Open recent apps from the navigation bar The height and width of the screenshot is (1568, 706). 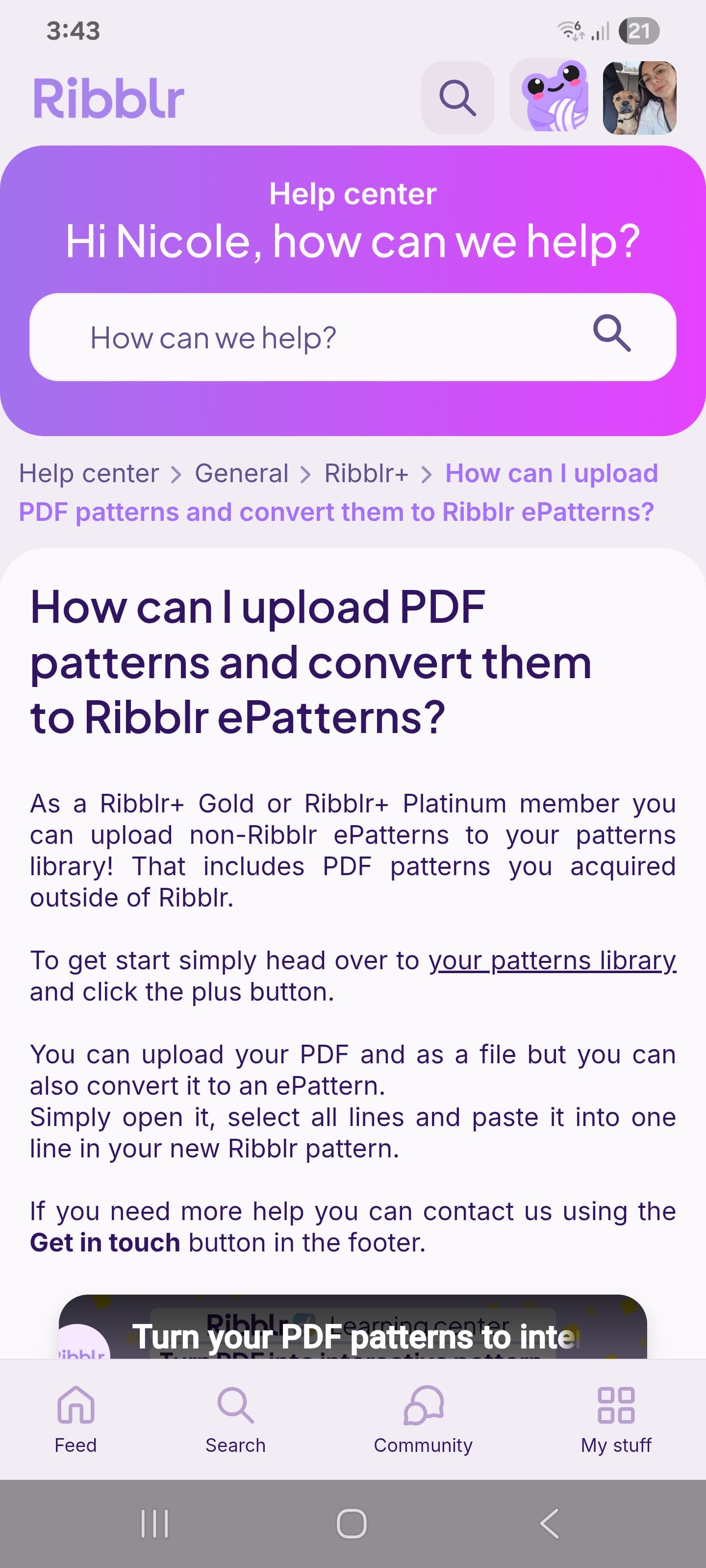tap(154, 1523)
